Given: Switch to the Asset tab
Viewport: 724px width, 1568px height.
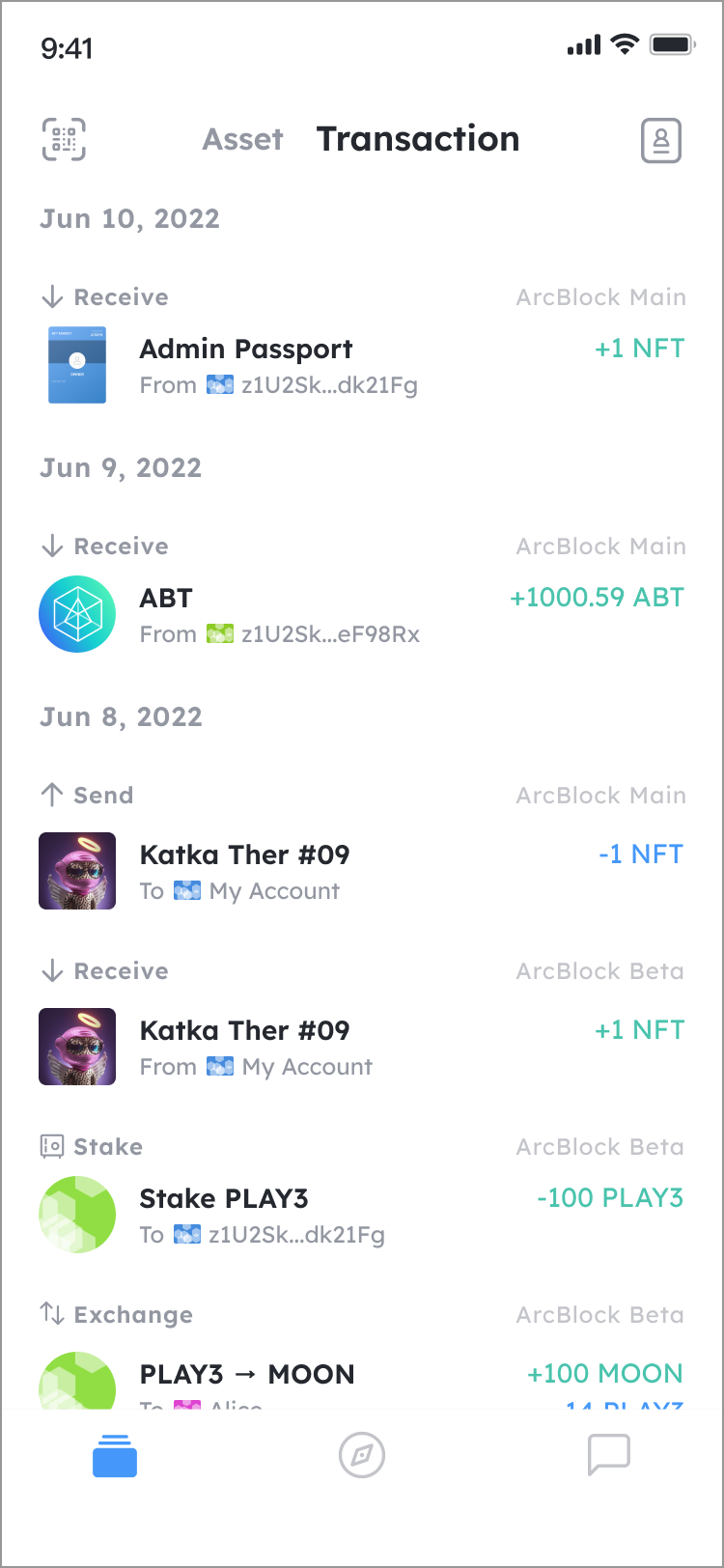Looking at the screenshot, I should coord(242,139).
